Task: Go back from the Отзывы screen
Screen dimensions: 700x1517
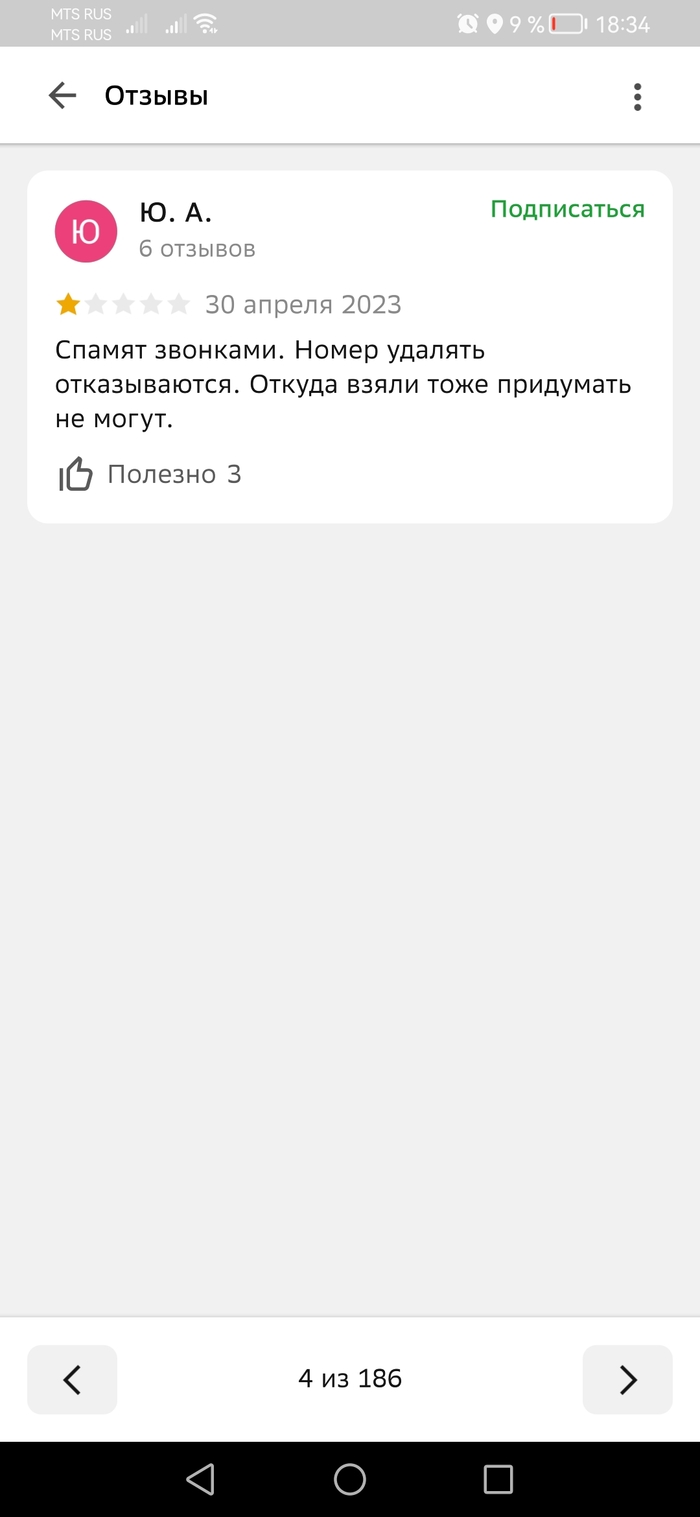Action: [62, 96]
